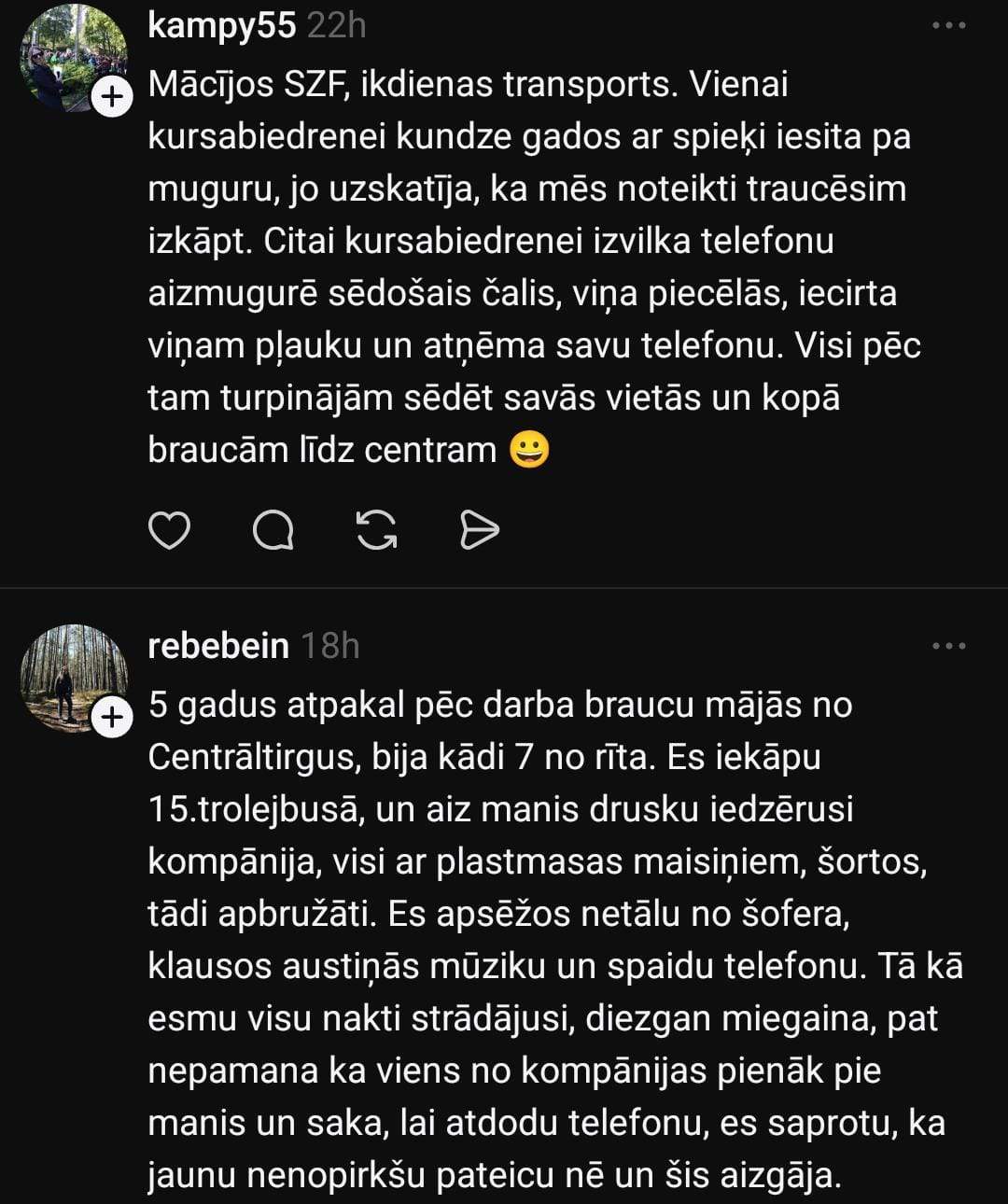Follow rebebein via avatar plus badge
1008x1204 pixels.
tap(111, 717)
